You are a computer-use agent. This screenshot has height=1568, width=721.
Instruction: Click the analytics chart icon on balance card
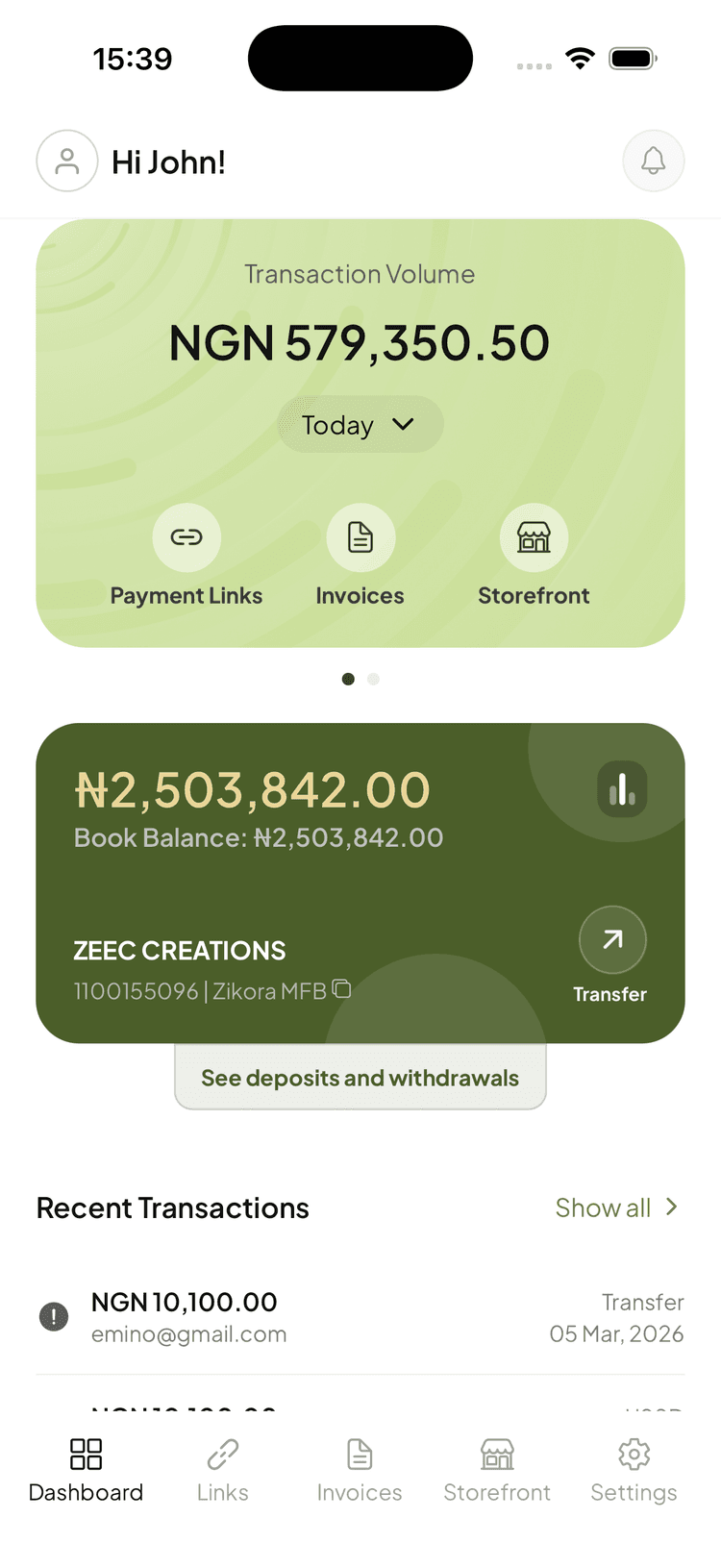pos(622,788)
